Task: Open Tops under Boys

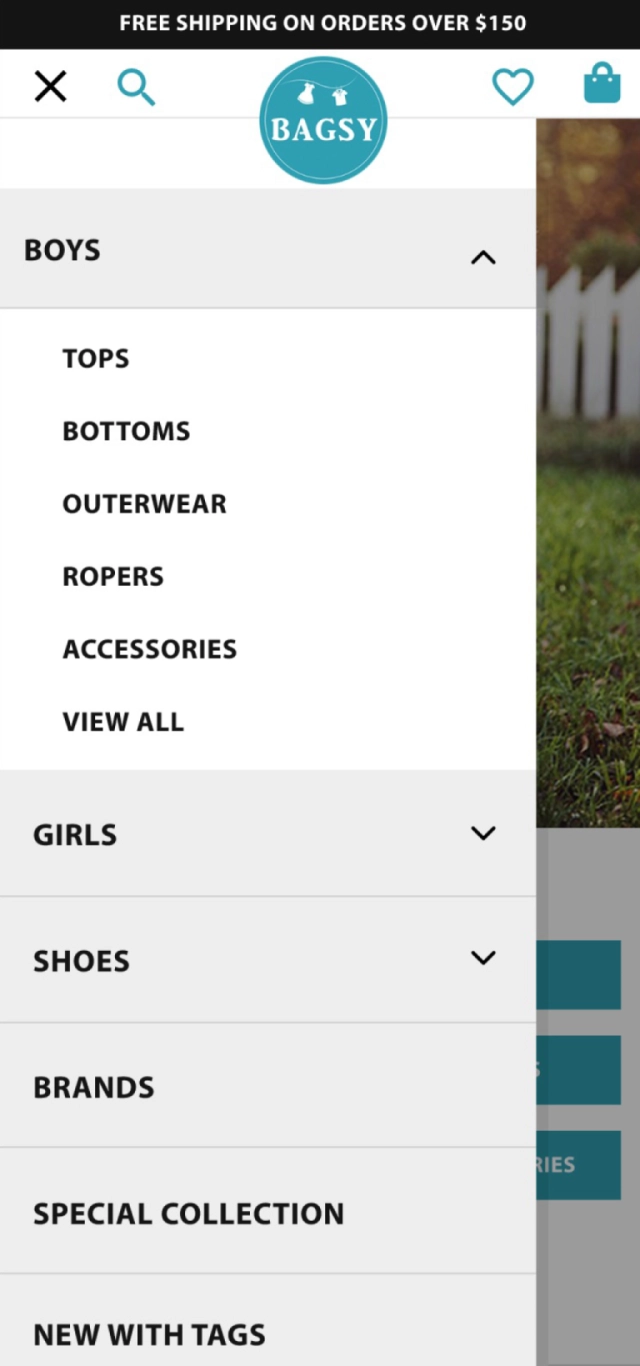Action: pos(96,358)
